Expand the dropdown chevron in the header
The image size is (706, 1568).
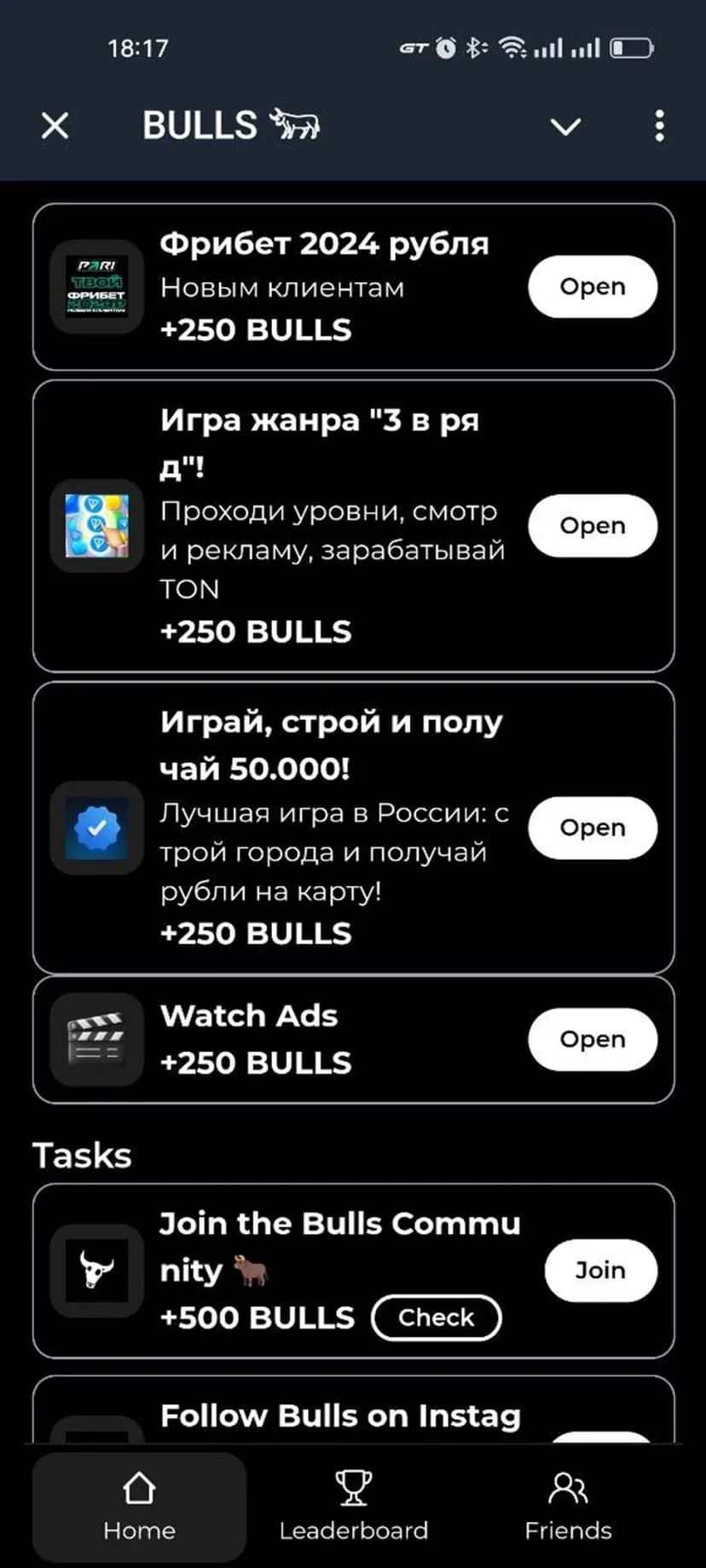pos(565,127)
